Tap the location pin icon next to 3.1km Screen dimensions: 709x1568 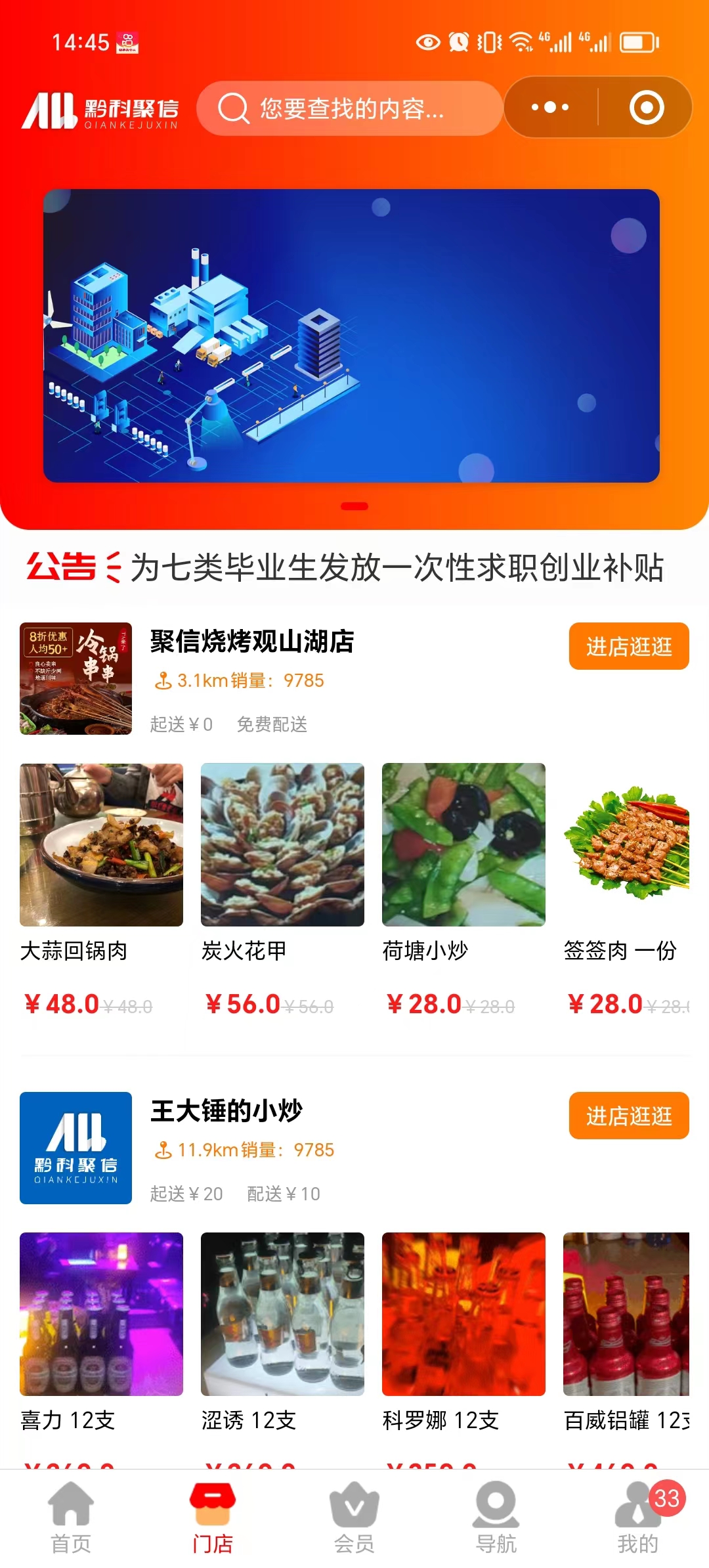pyautogui.click(x=162, y=680)
